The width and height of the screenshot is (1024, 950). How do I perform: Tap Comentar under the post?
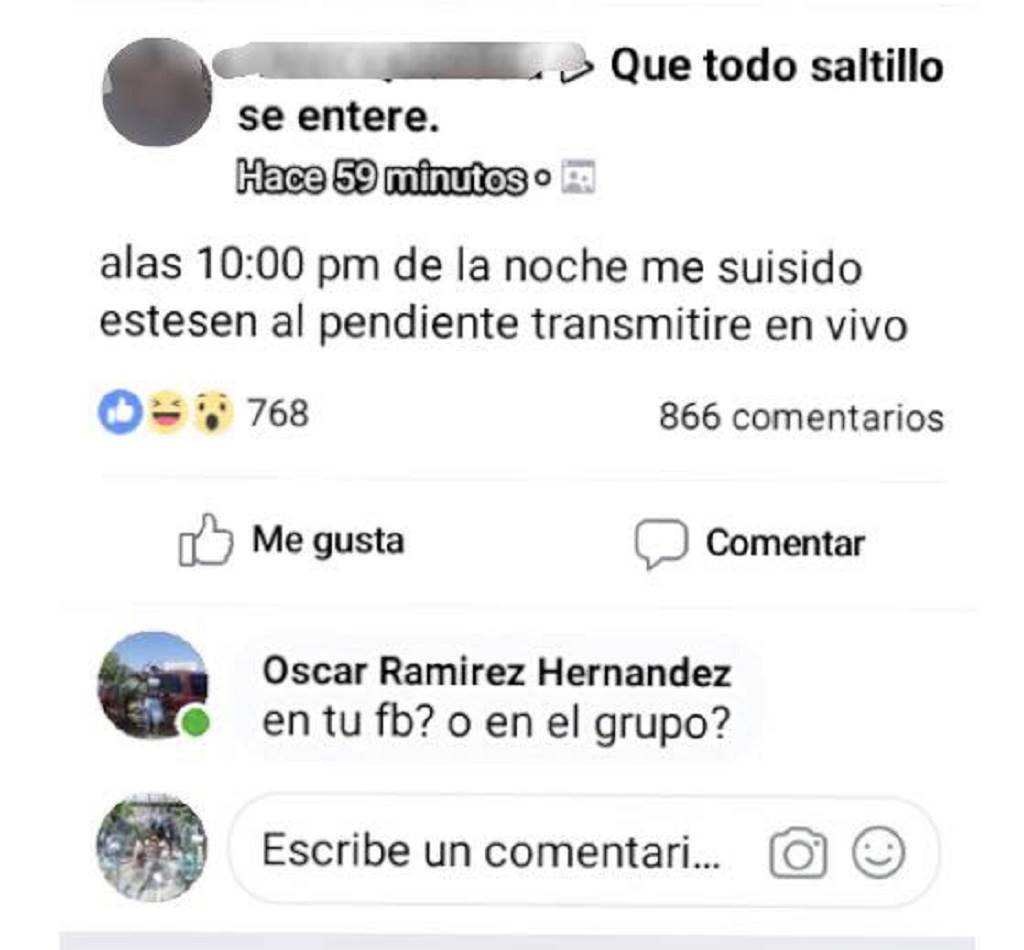click(750, 543)
